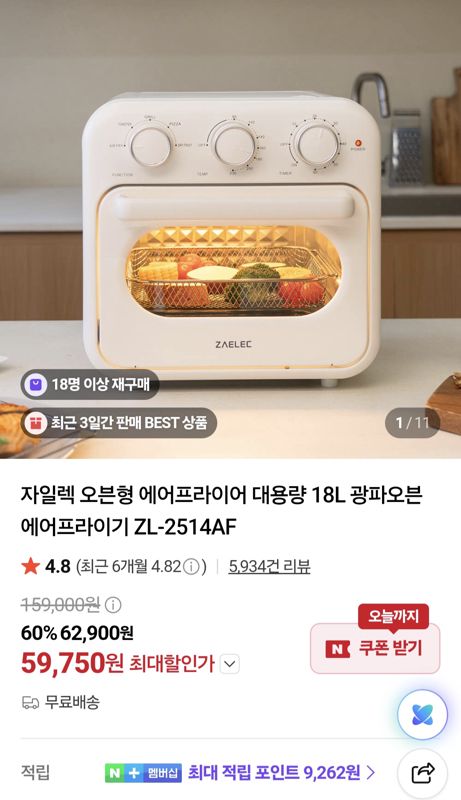Get the coupon with 쿠폰 받기
The image size is (461, 800).
(x=375, y=648)
